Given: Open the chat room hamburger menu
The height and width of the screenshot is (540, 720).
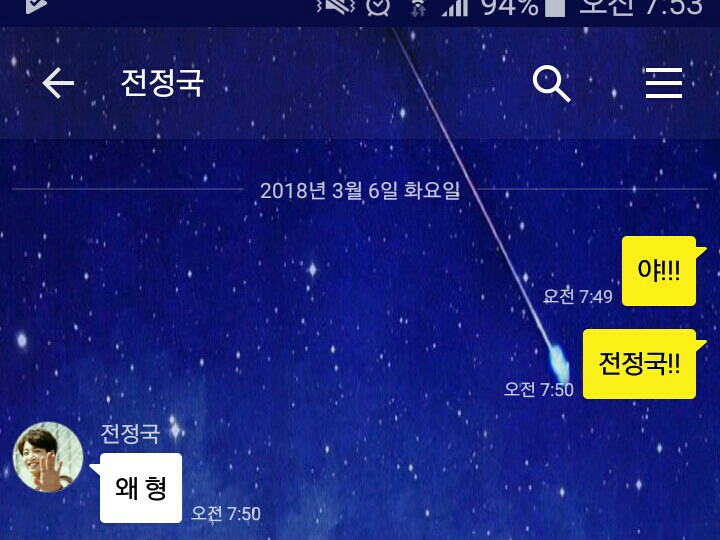Looking at the screenshot, I should (x=664, y=83).
